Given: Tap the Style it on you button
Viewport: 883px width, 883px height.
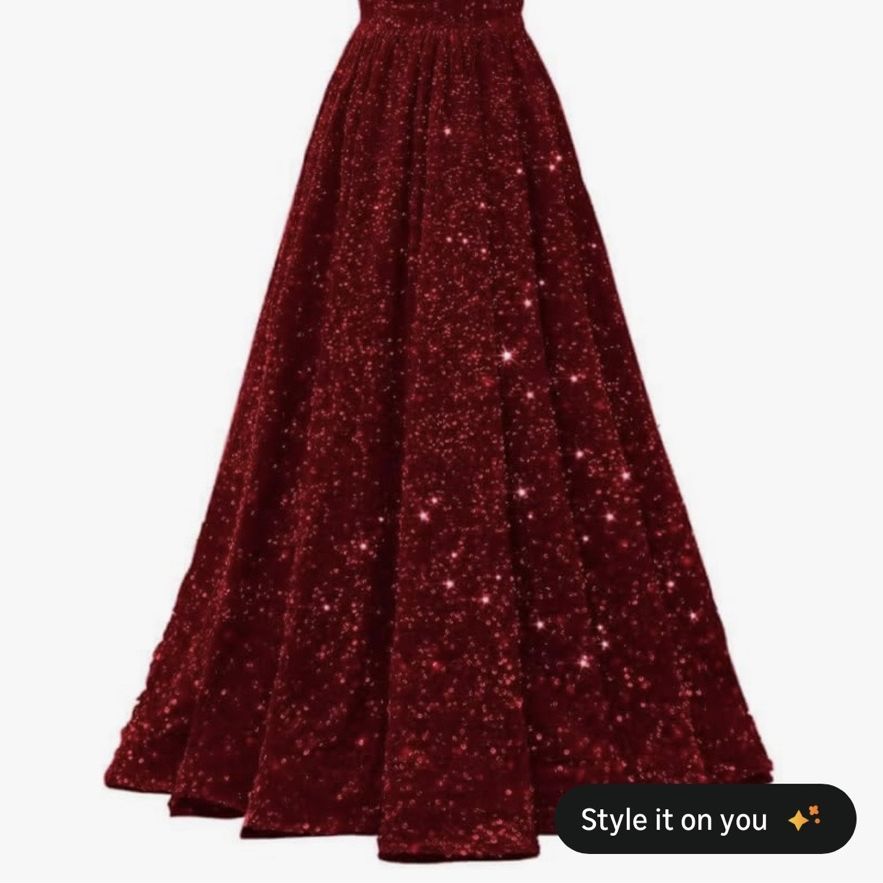Looking at the screenshot, I should 706,818.
